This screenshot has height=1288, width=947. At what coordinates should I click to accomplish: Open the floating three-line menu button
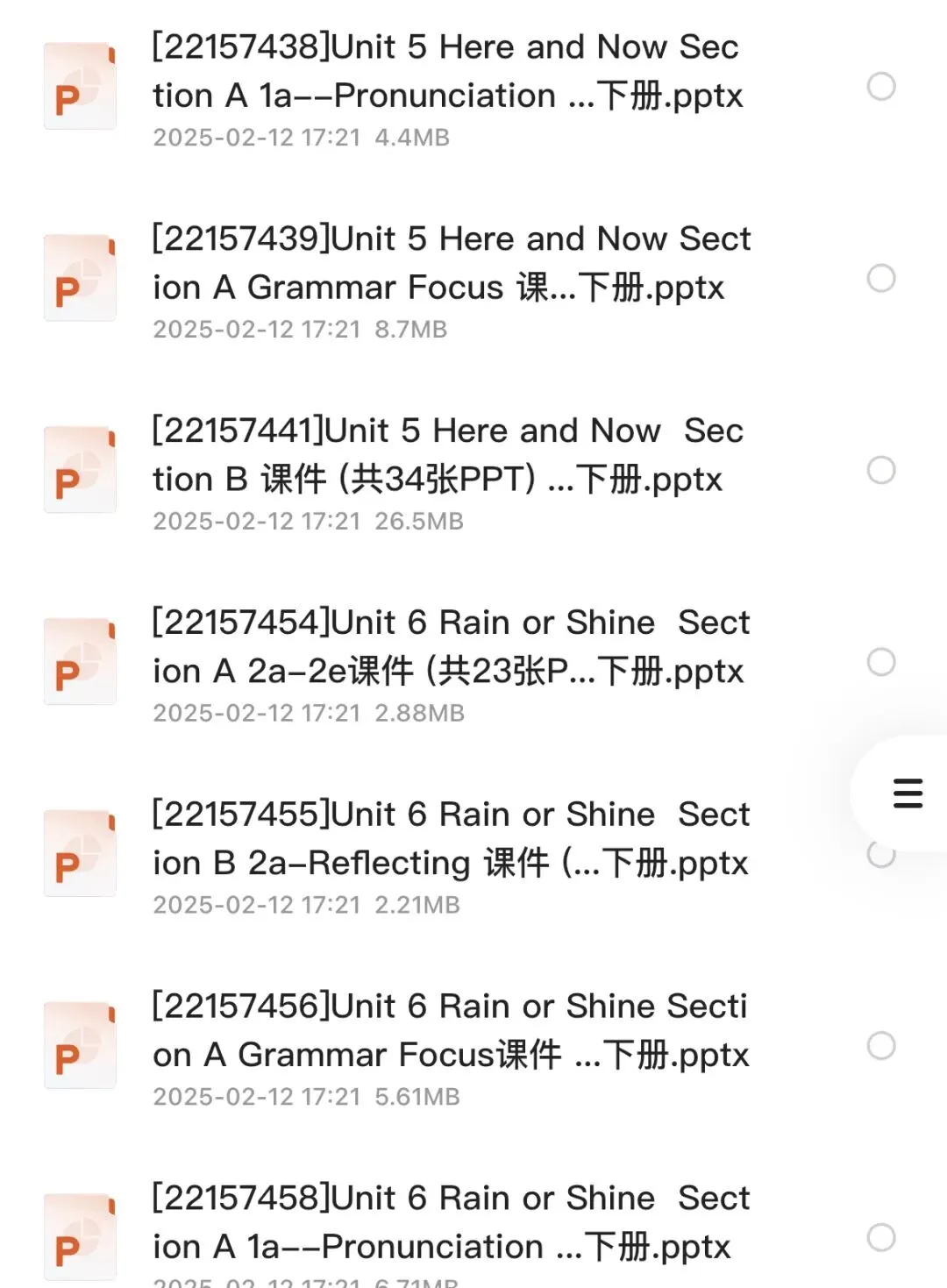coord(908,793)
